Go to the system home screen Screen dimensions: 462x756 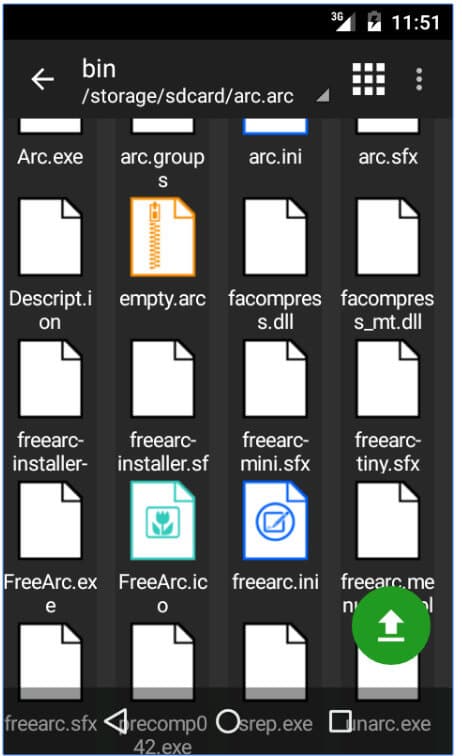click(x=228, y=721)
